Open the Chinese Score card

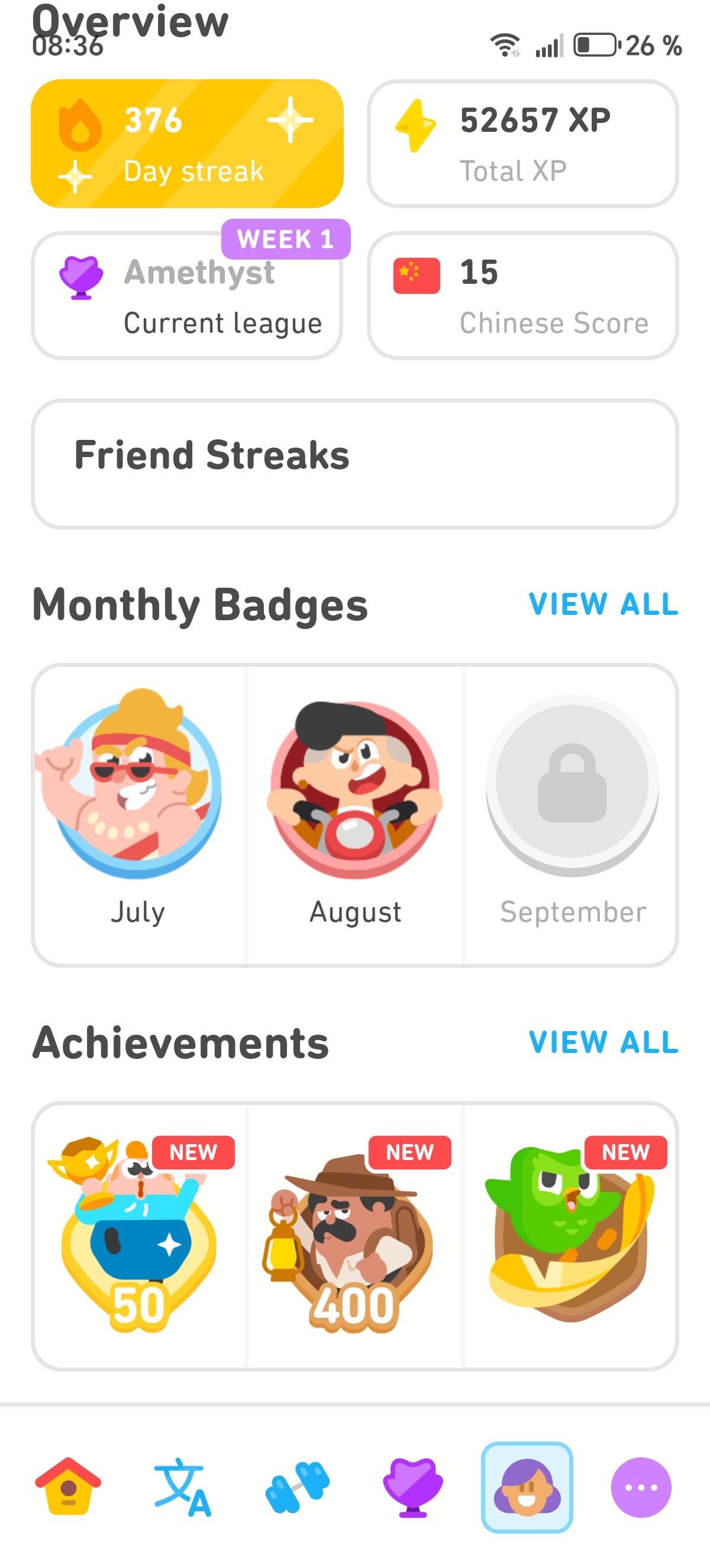click(522, 296)
